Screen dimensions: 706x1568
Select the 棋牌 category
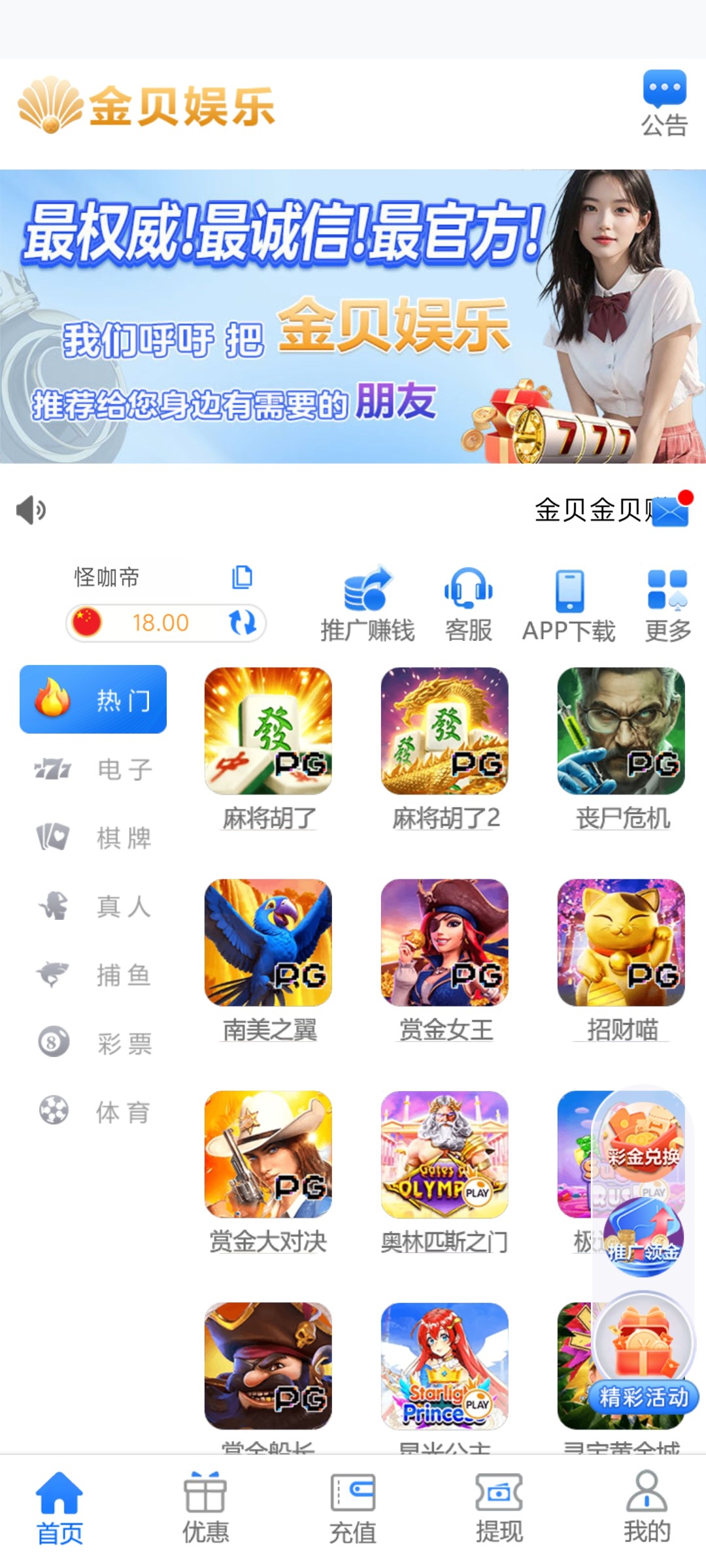point(93,838)
